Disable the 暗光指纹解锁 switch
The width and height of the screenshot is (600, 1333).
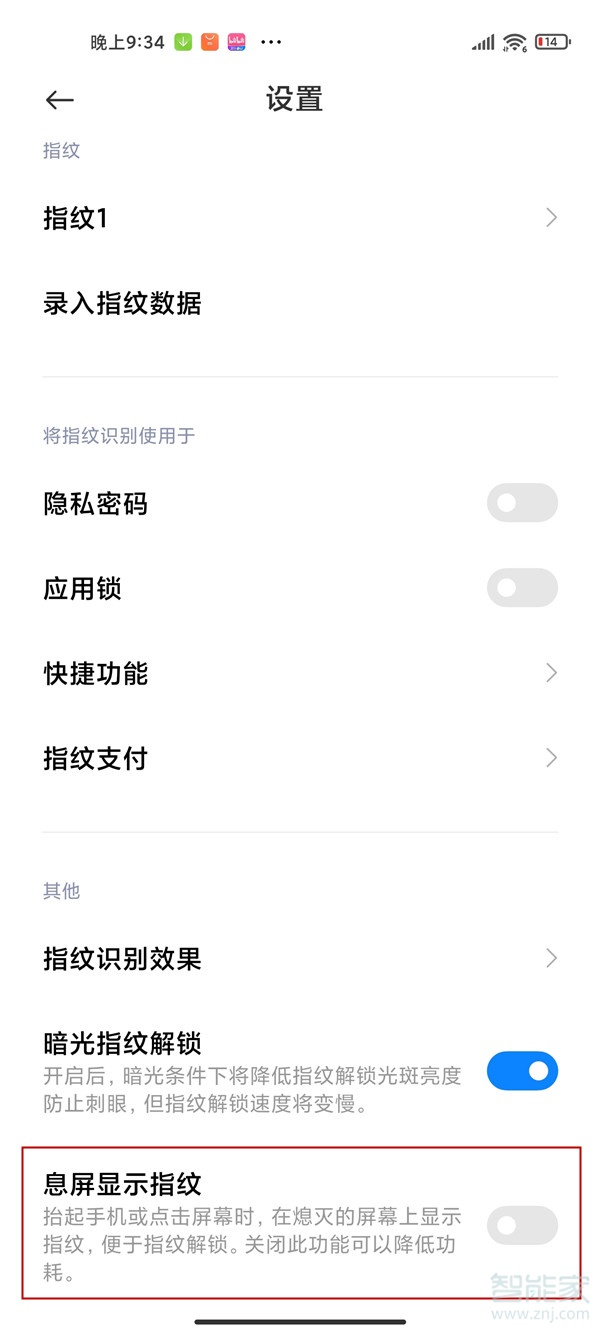[521, 1071]
